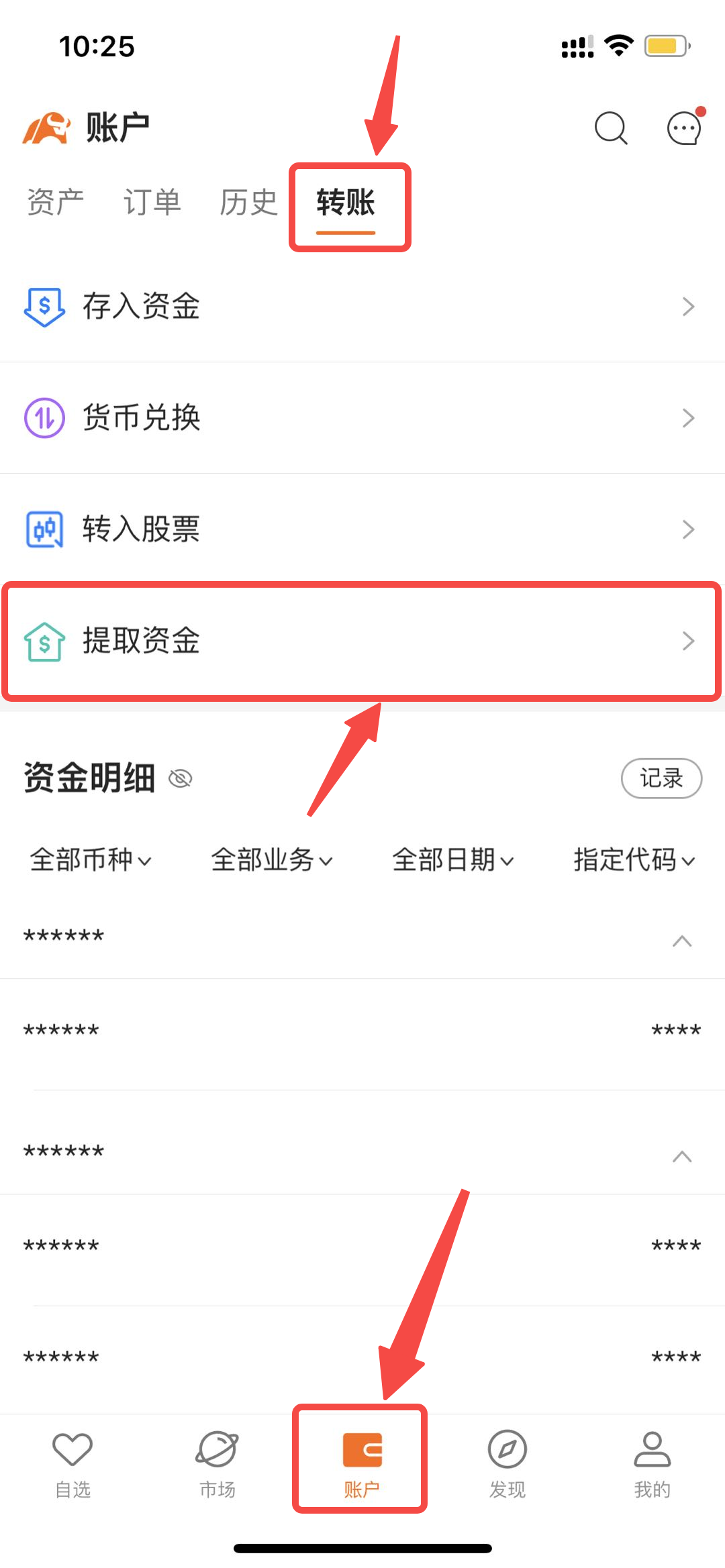Viewport: 725px width, 1568px height.
Task: Expand the 全部币种 dropdown
Action: [91, 859]
